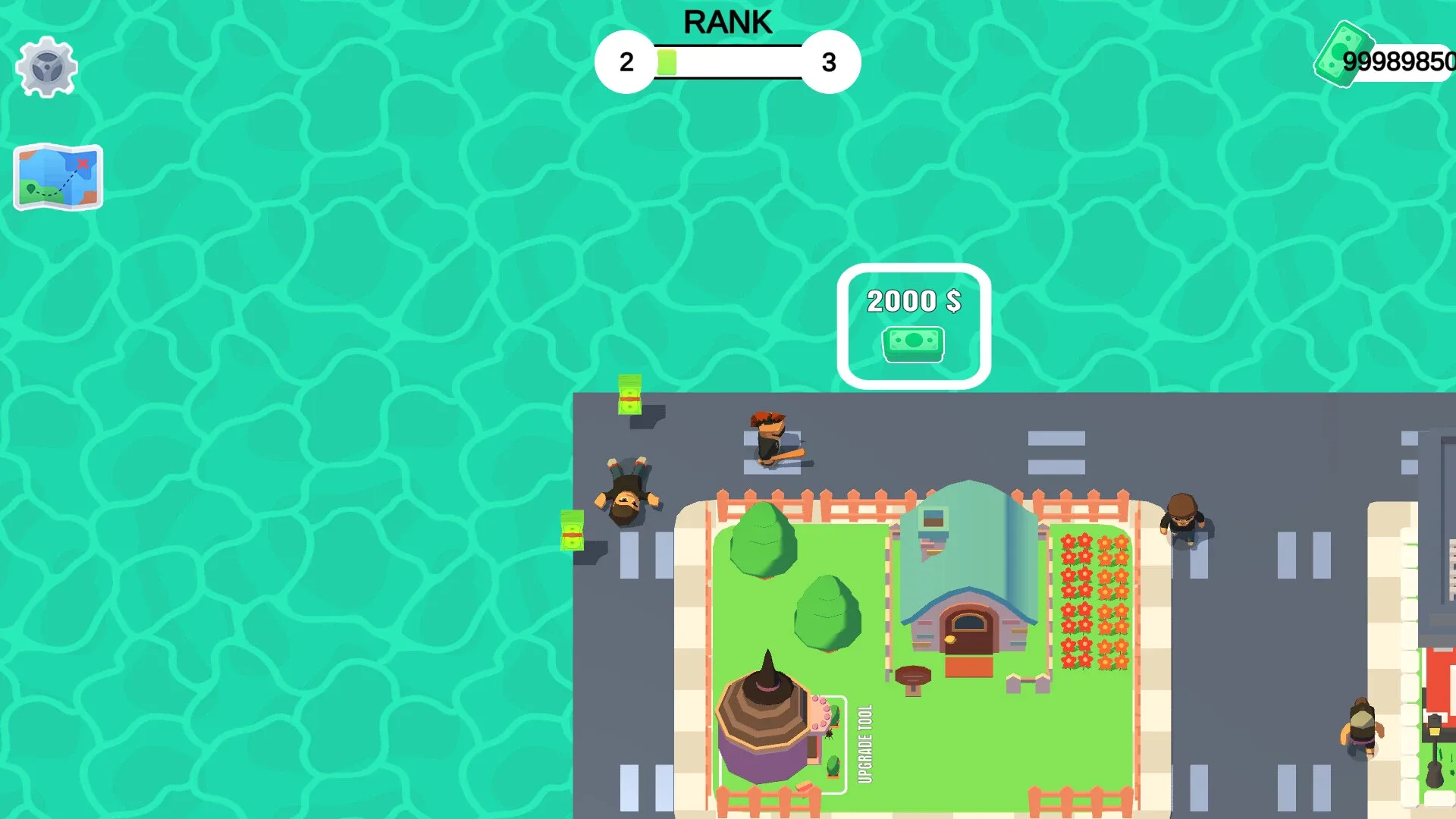Open the treasure map

58,177
